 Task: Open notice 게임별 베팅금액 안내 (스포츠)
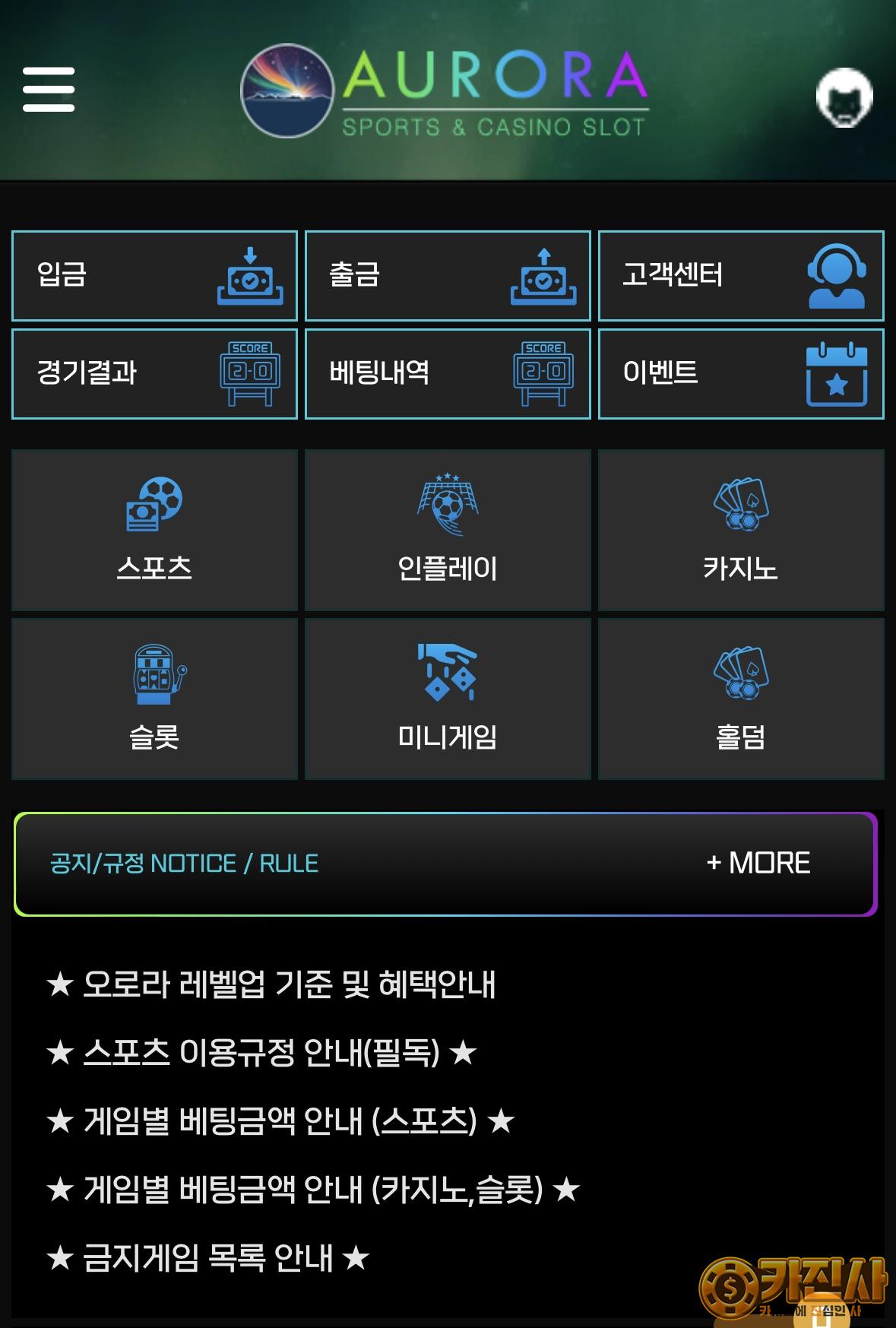tap(280, 1121)
